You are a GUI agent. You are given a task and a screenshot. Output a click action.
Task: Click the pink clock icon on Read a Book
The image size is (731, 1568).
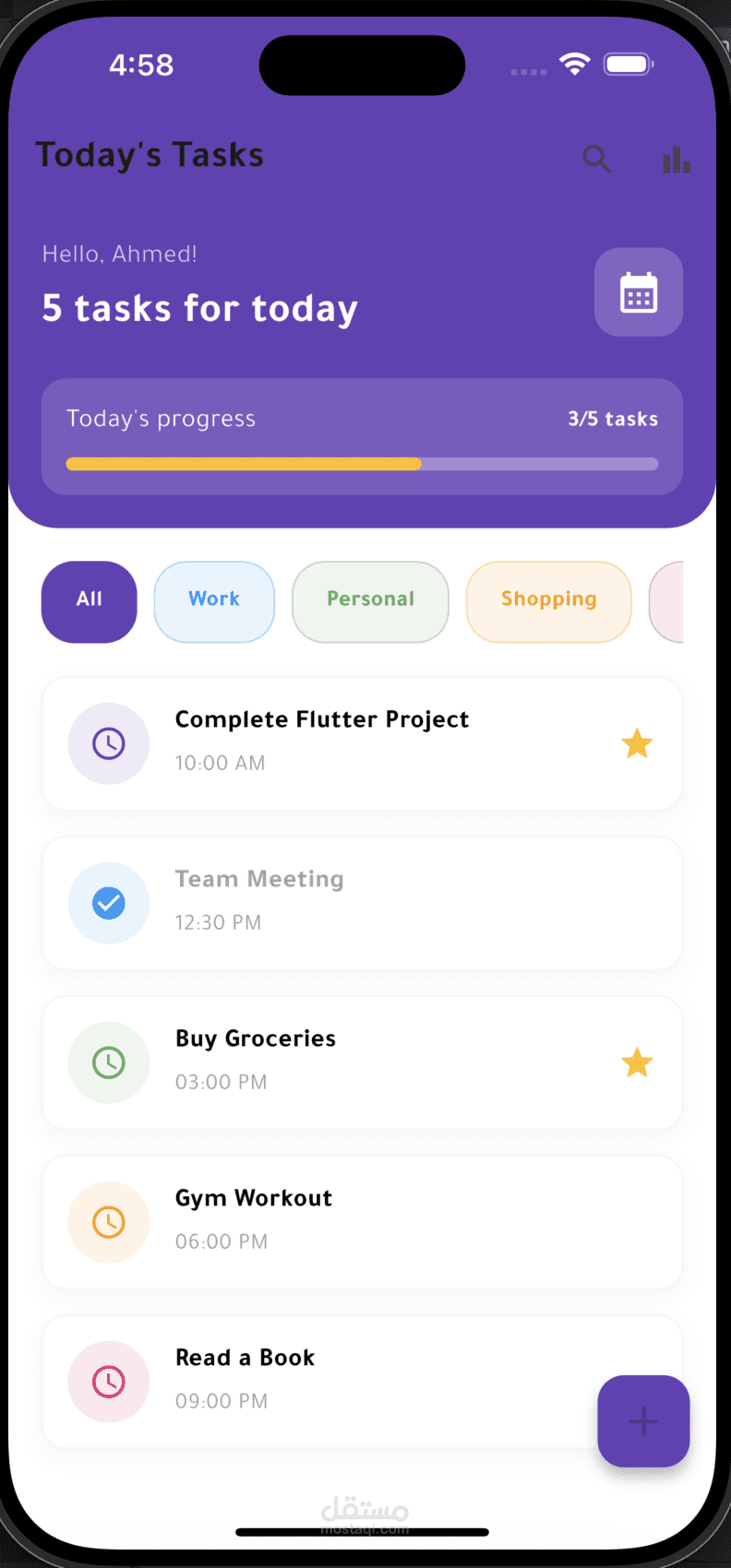109,1382
